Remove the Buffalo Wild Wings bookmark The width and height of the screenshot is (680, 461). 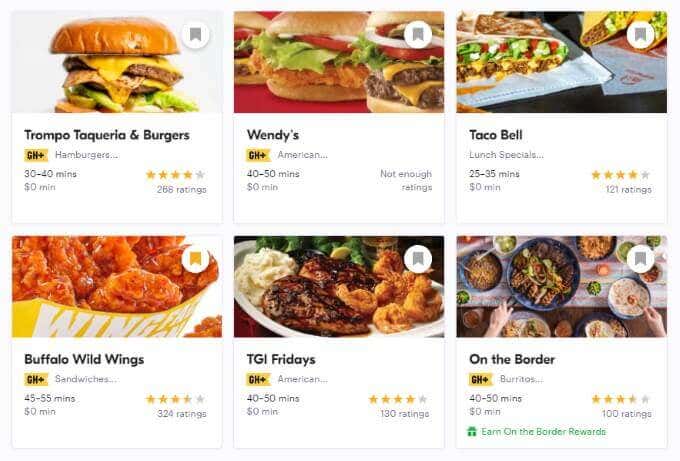click(x=196, y=260)
